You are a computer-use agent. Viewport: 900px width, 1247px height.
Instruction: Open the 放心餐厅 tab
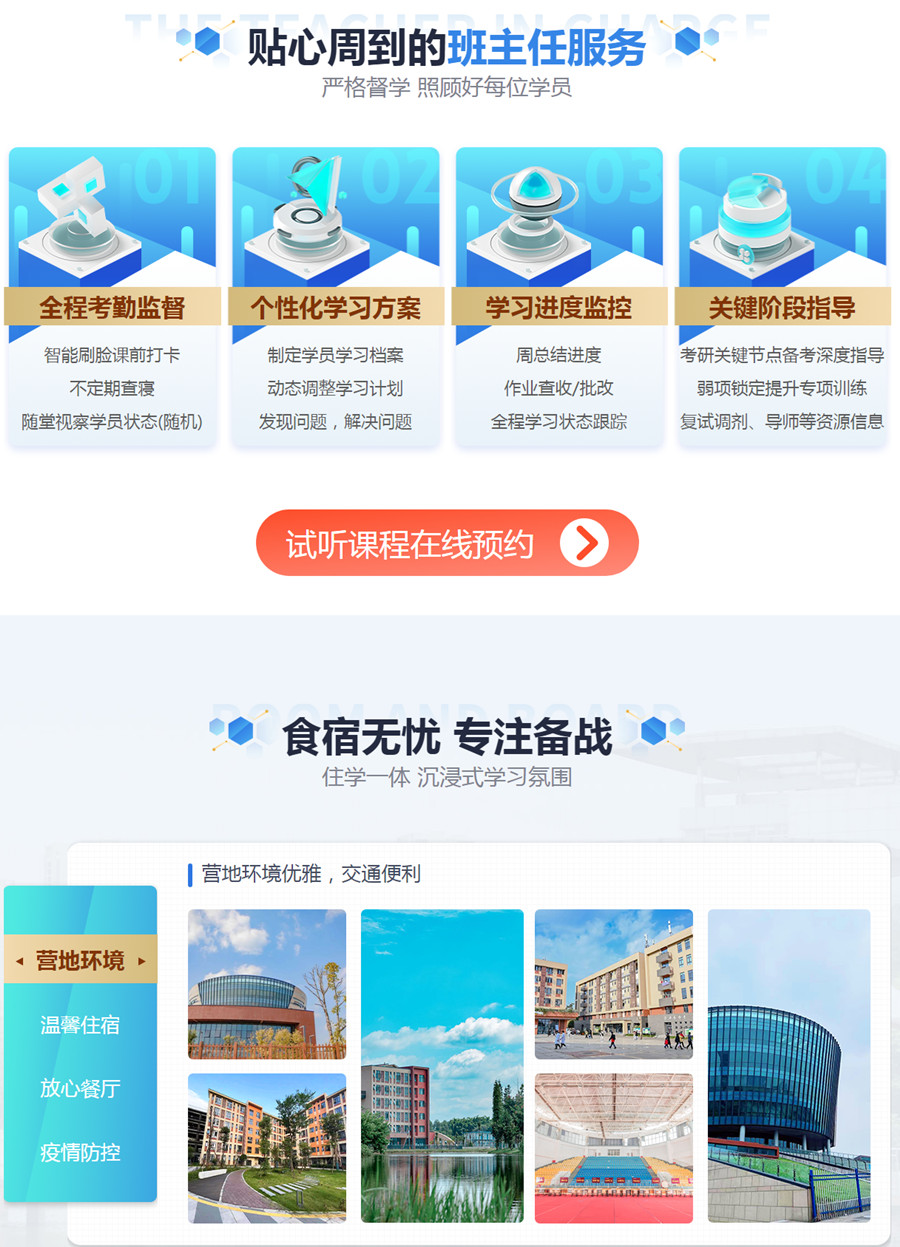click(x=80, y=1088)
